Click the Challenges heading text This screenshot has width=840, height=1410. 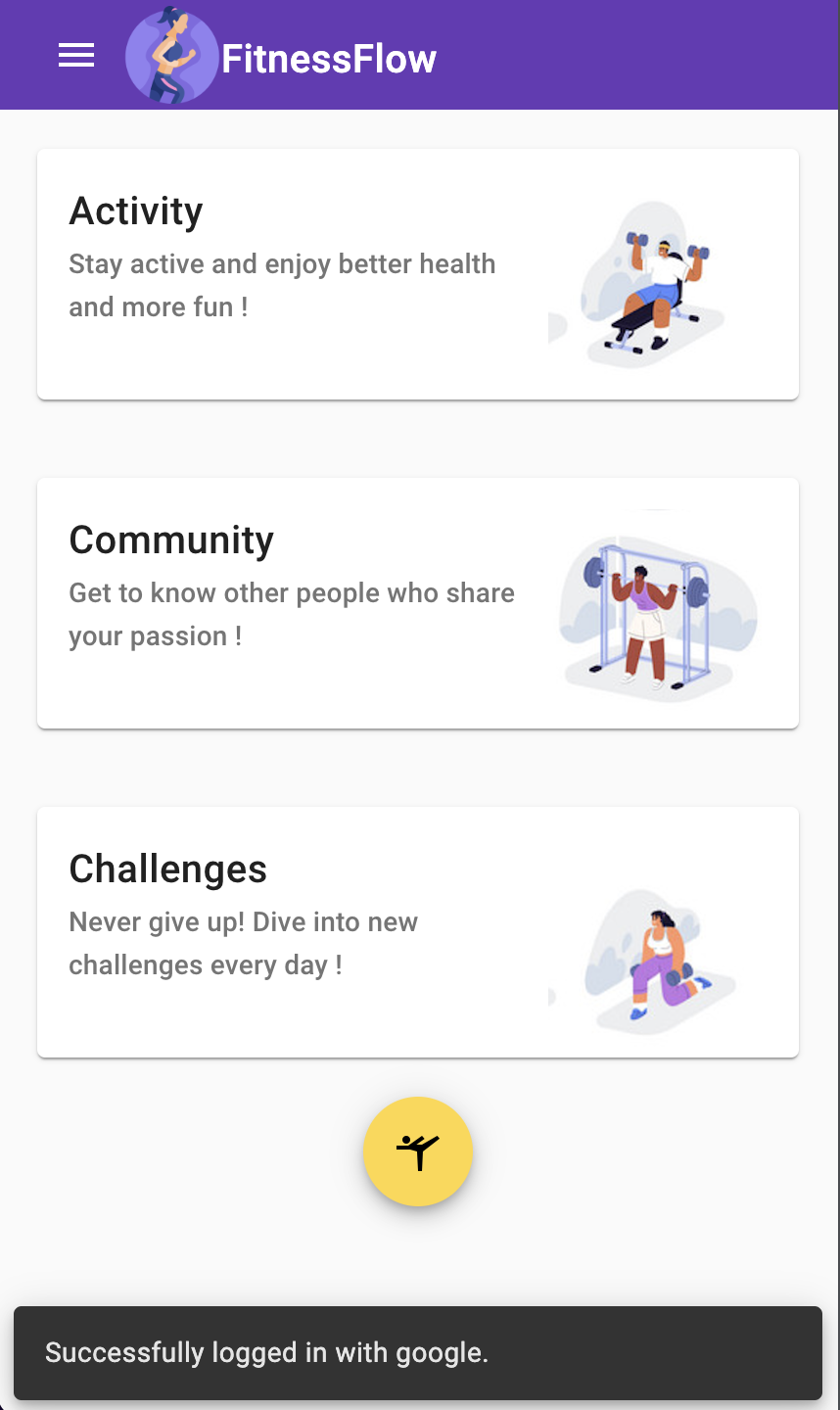click(x=167, y=869)
